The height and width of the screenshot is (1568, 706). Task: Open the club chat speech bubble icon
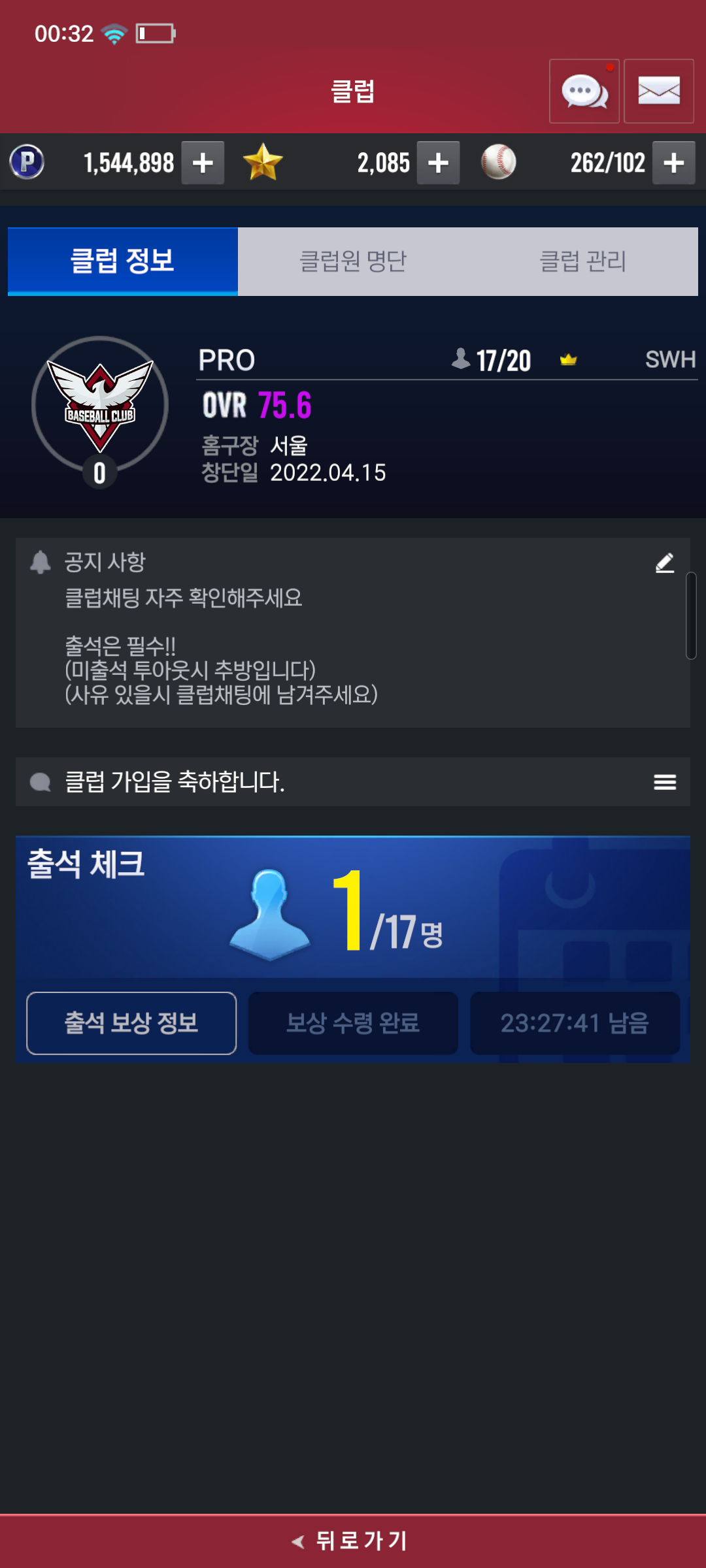[x=584, y=91]
